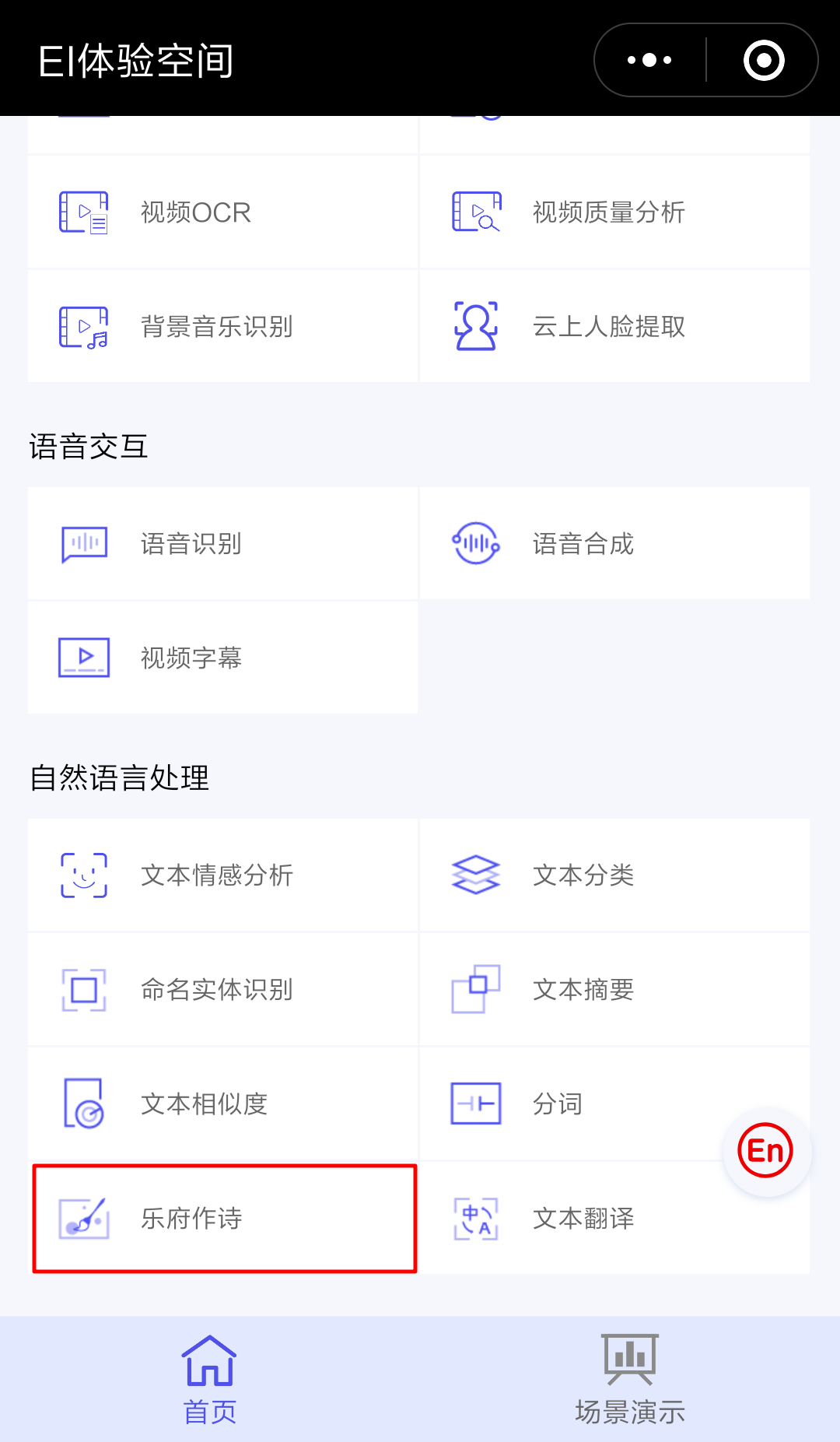
Task: Open 文本相似度
Action: pyautogui.click(x=222, y=1103)
